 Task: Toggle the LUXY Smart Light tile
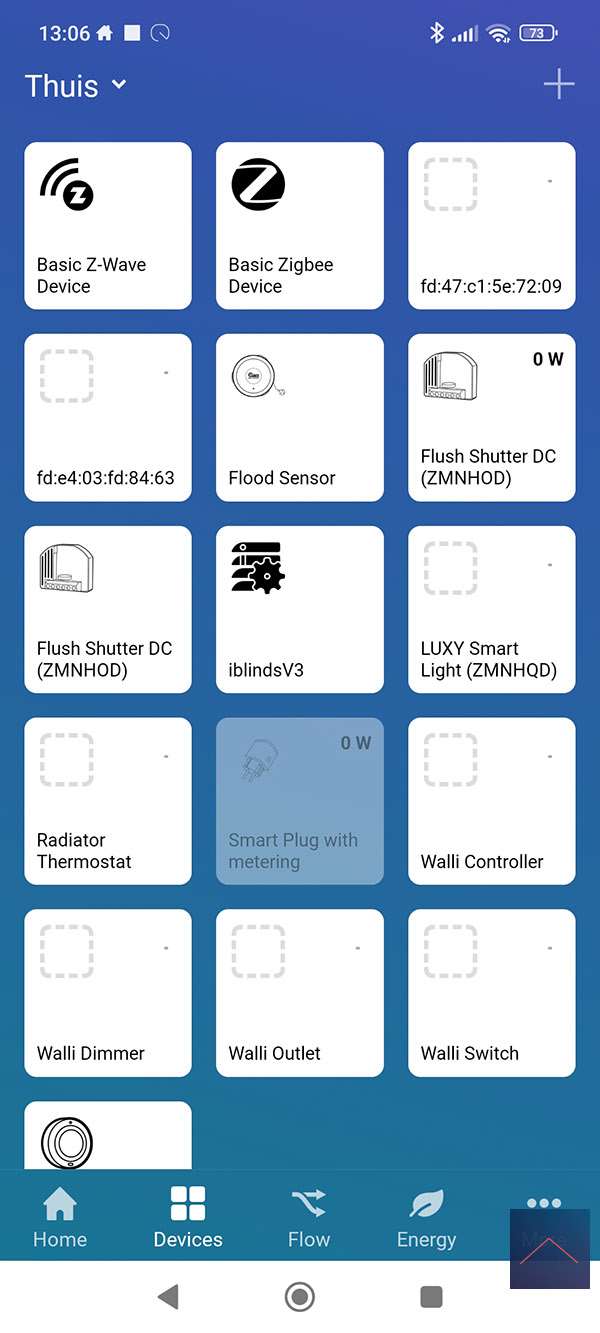click(492, 610)
